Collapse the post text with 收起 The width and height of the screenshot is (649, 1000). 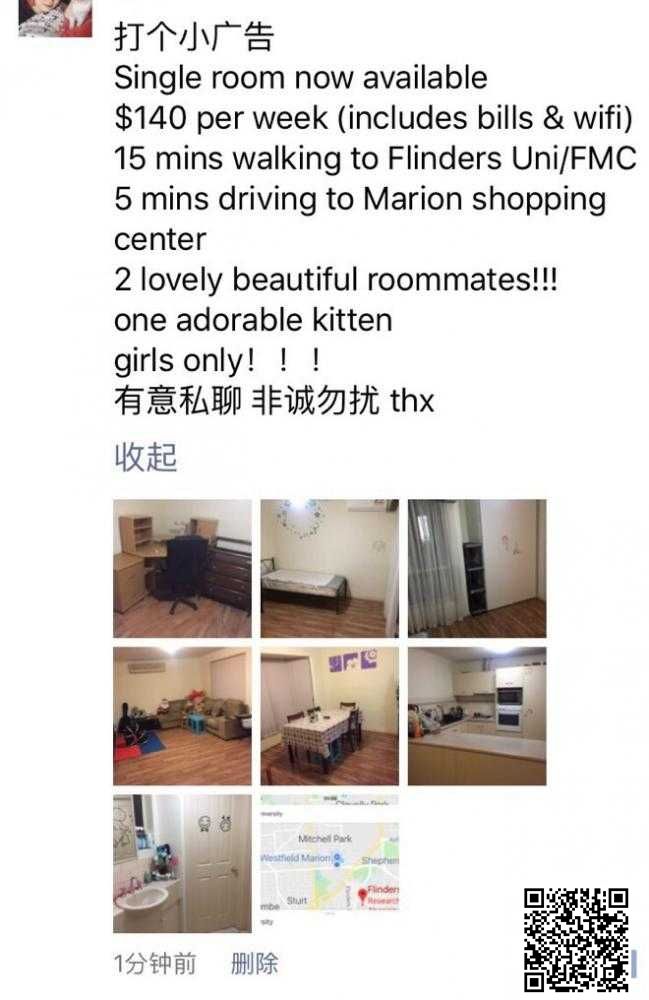(x=146, y=457)
